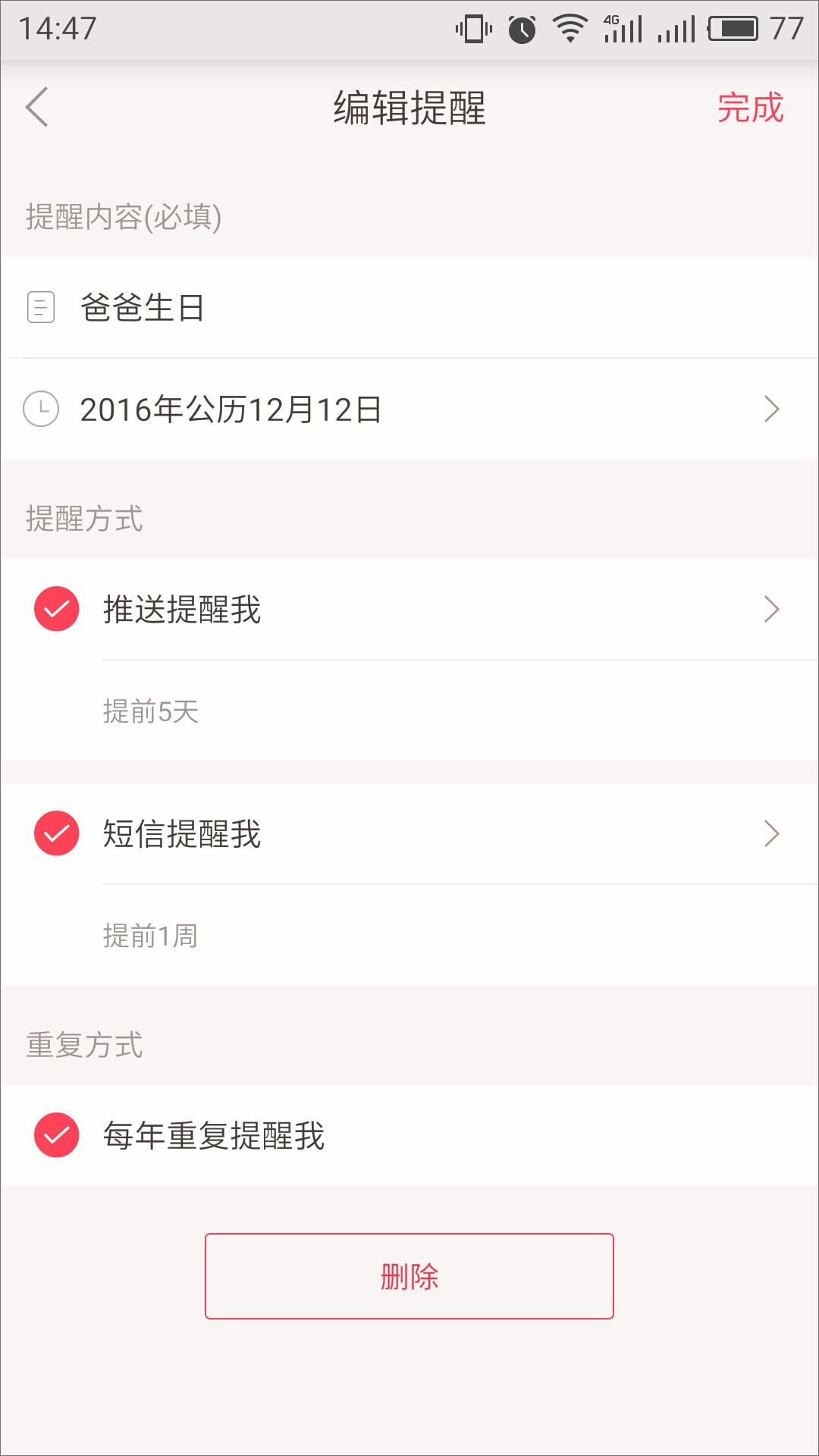Toggle 每年重复提醒我 option

[x=57, y=1135]
